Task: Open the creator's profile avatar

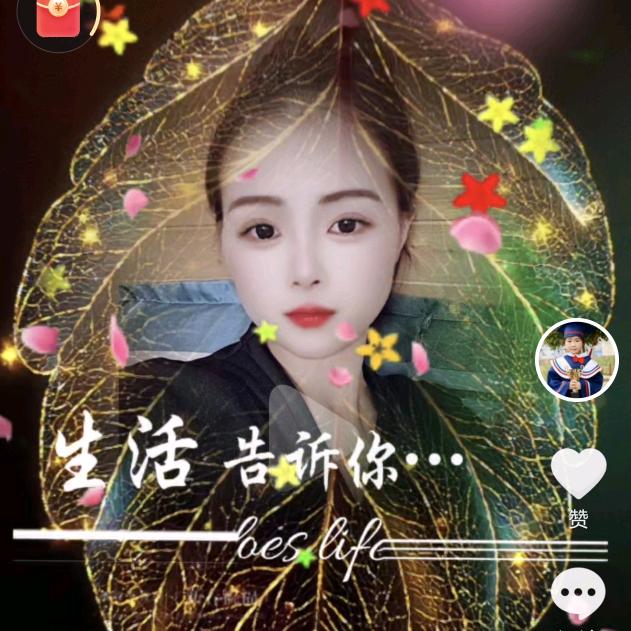Action: [577, 360]
